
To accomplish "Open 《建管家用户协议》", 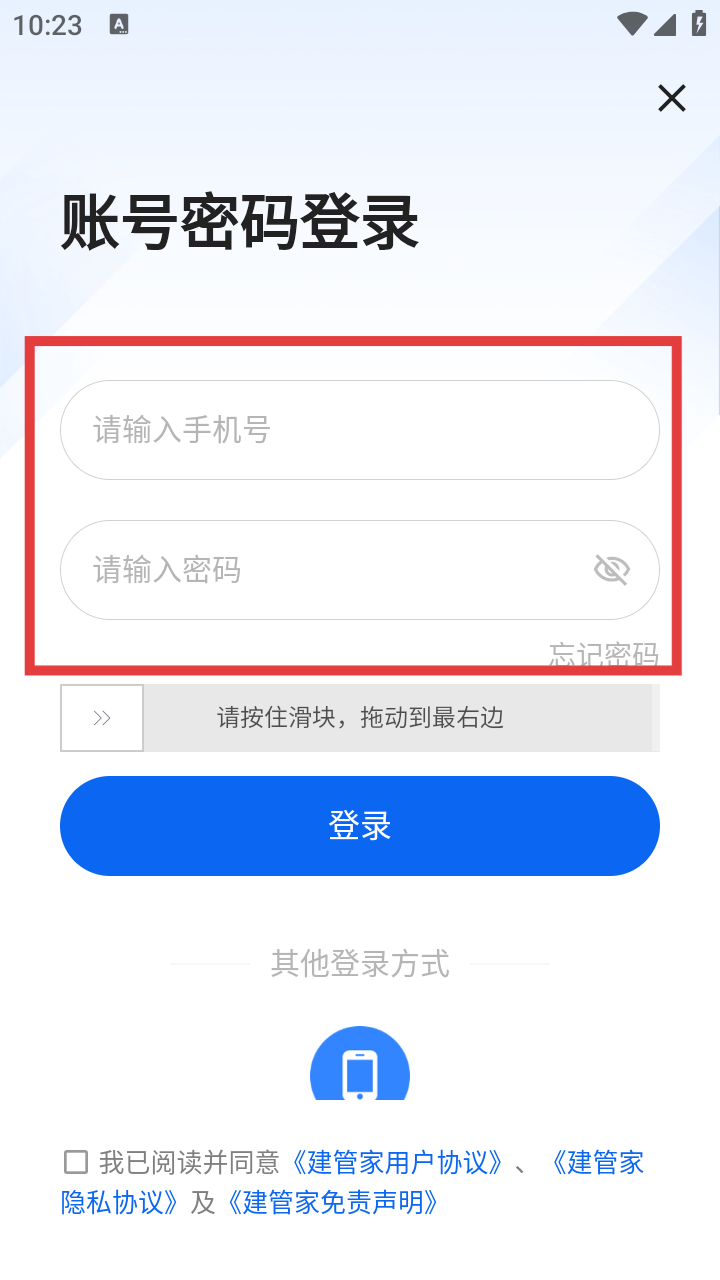I will click(x=397, y=1162).
